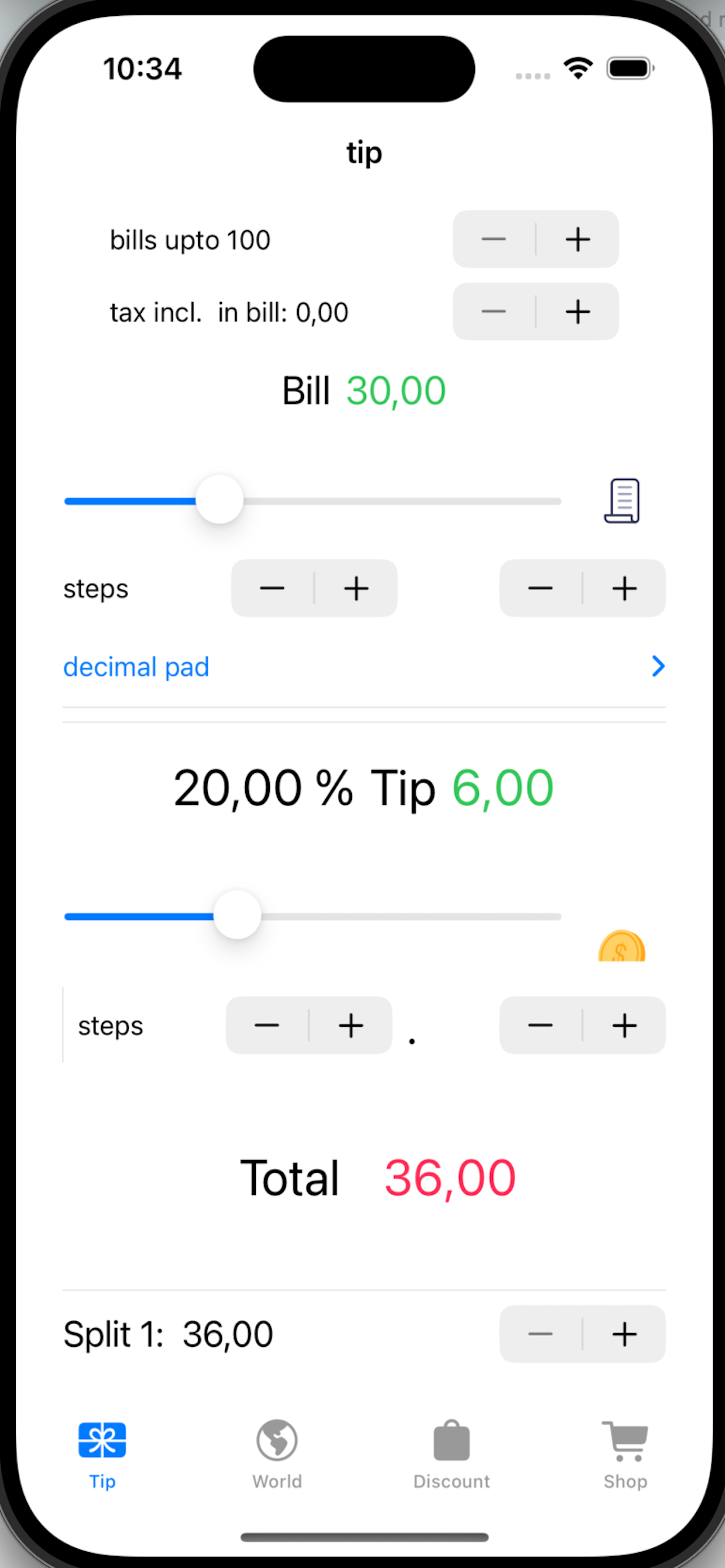725x1568 pixels.
Task: Click the bill amount slider handle
Action: tap(220, 500)
